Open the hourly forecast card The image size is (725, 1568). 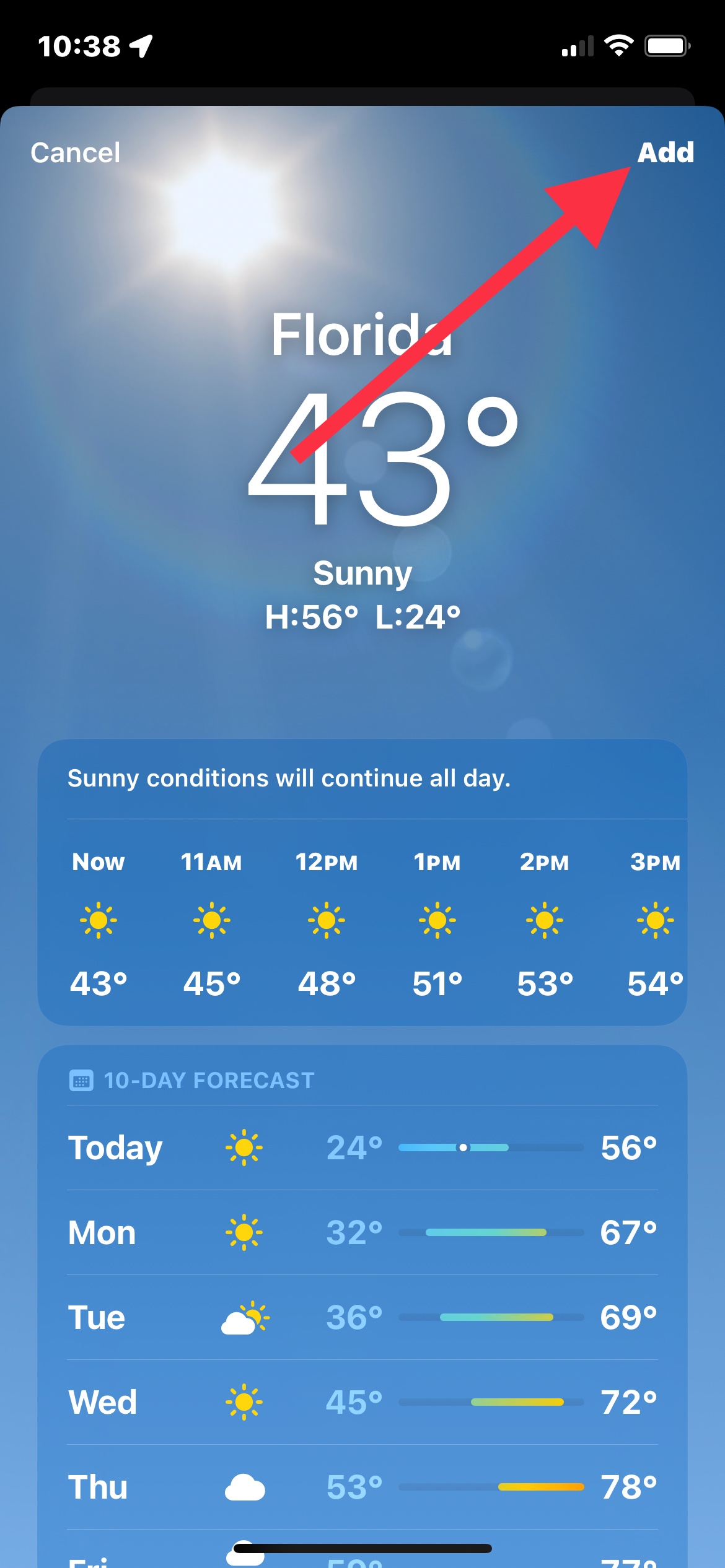pyautogui.click(x=362, y=923)
